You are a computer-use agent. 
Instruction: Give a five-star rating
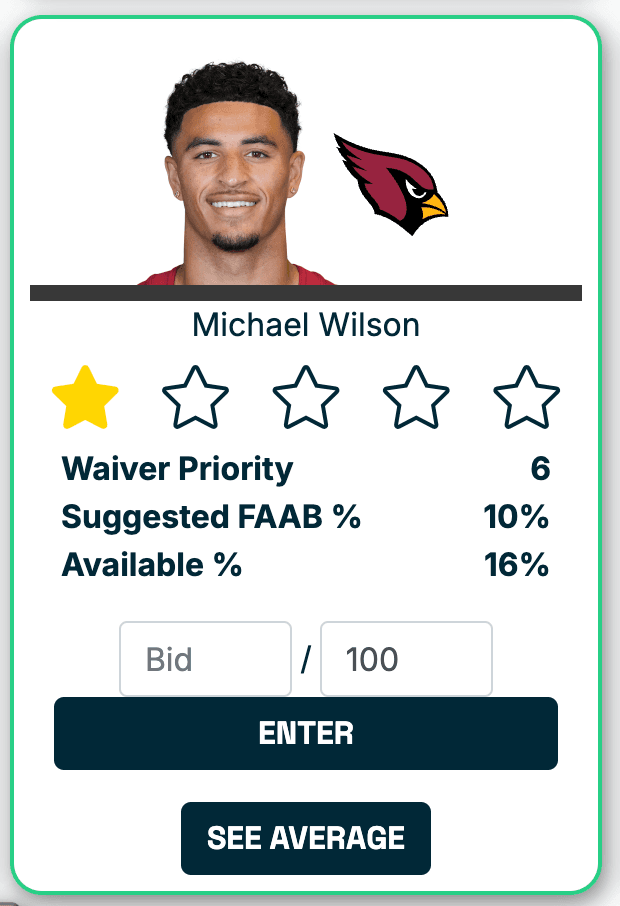527,398
